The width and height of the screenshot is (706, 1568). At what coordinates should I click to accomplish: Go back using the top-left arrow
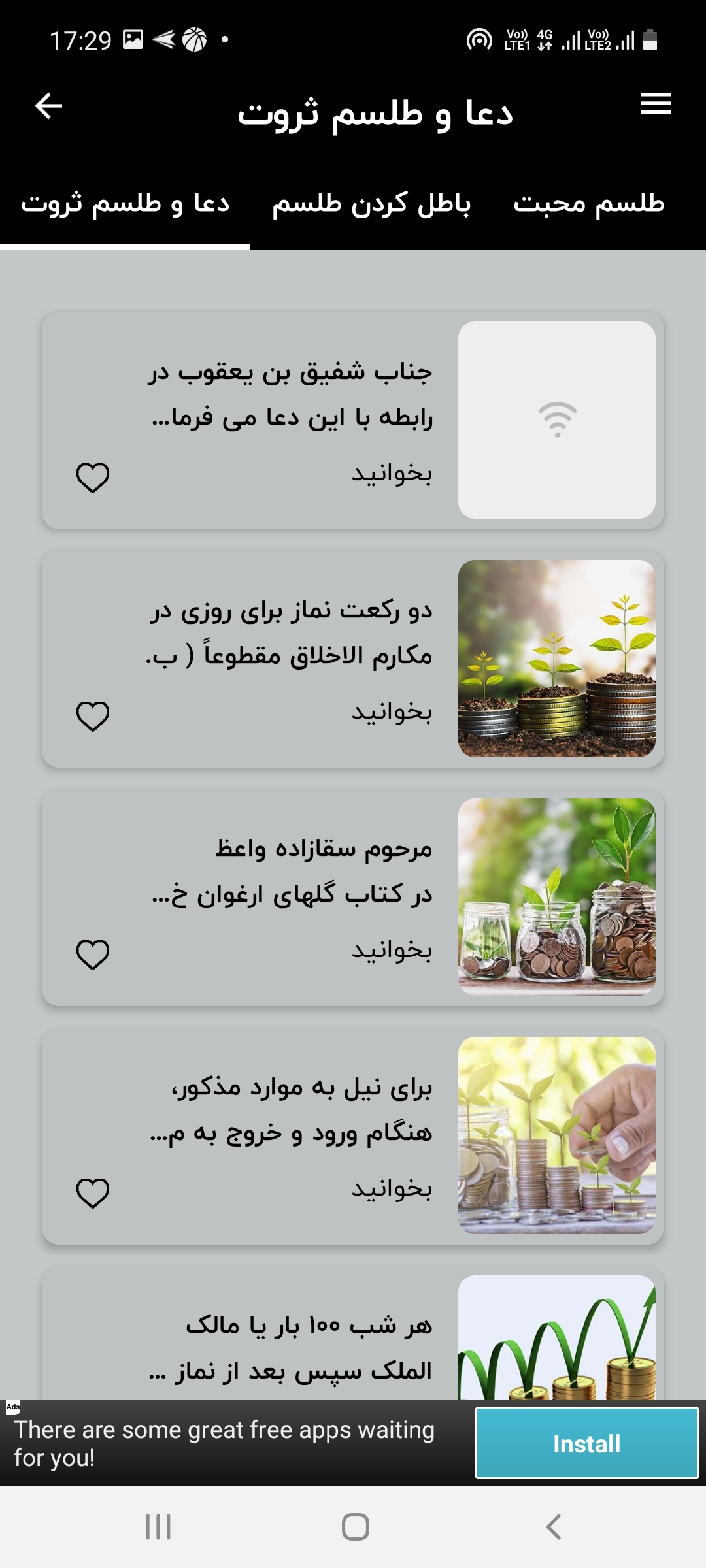click(48, 106)
